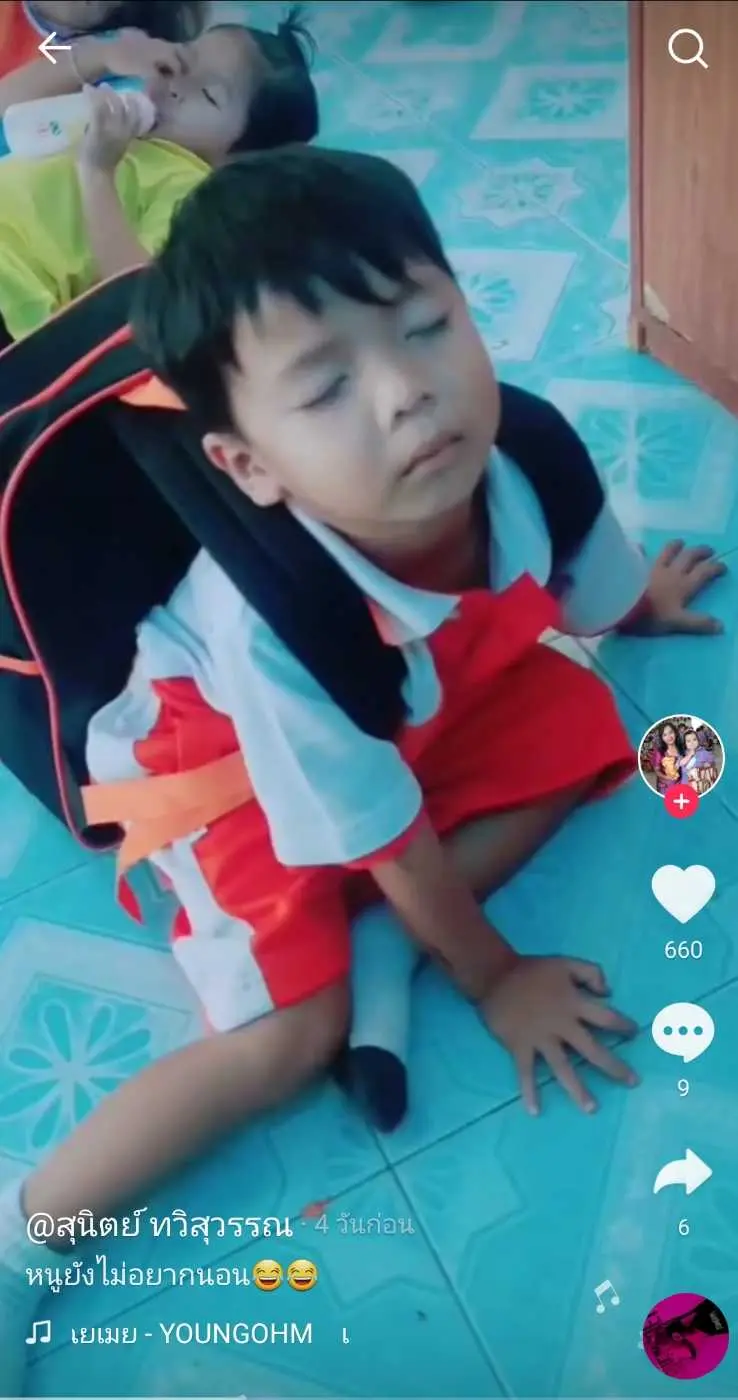The width and height of the screenshot is (738, 1400).
Task: Open the spinning music disc
Action: pos(685,1336)
